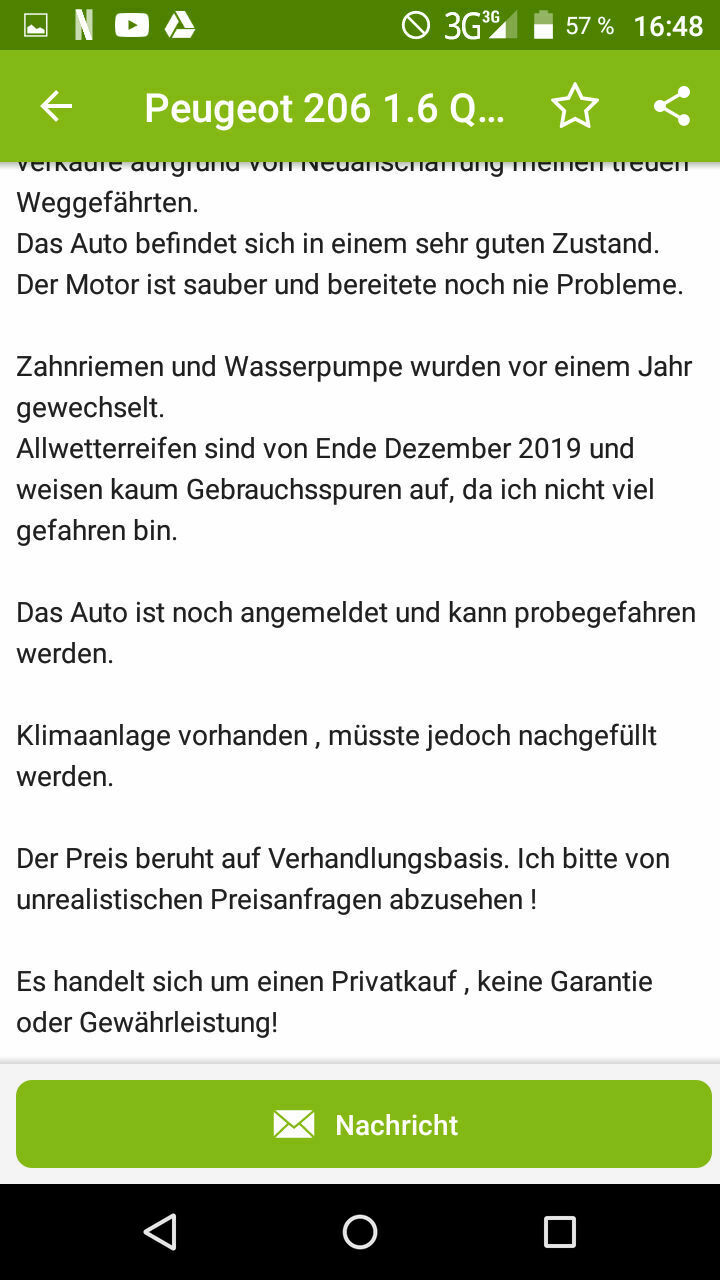
Task: Go back using the app bar arrow
Action: pyautogui.click(x=56, y=107)
